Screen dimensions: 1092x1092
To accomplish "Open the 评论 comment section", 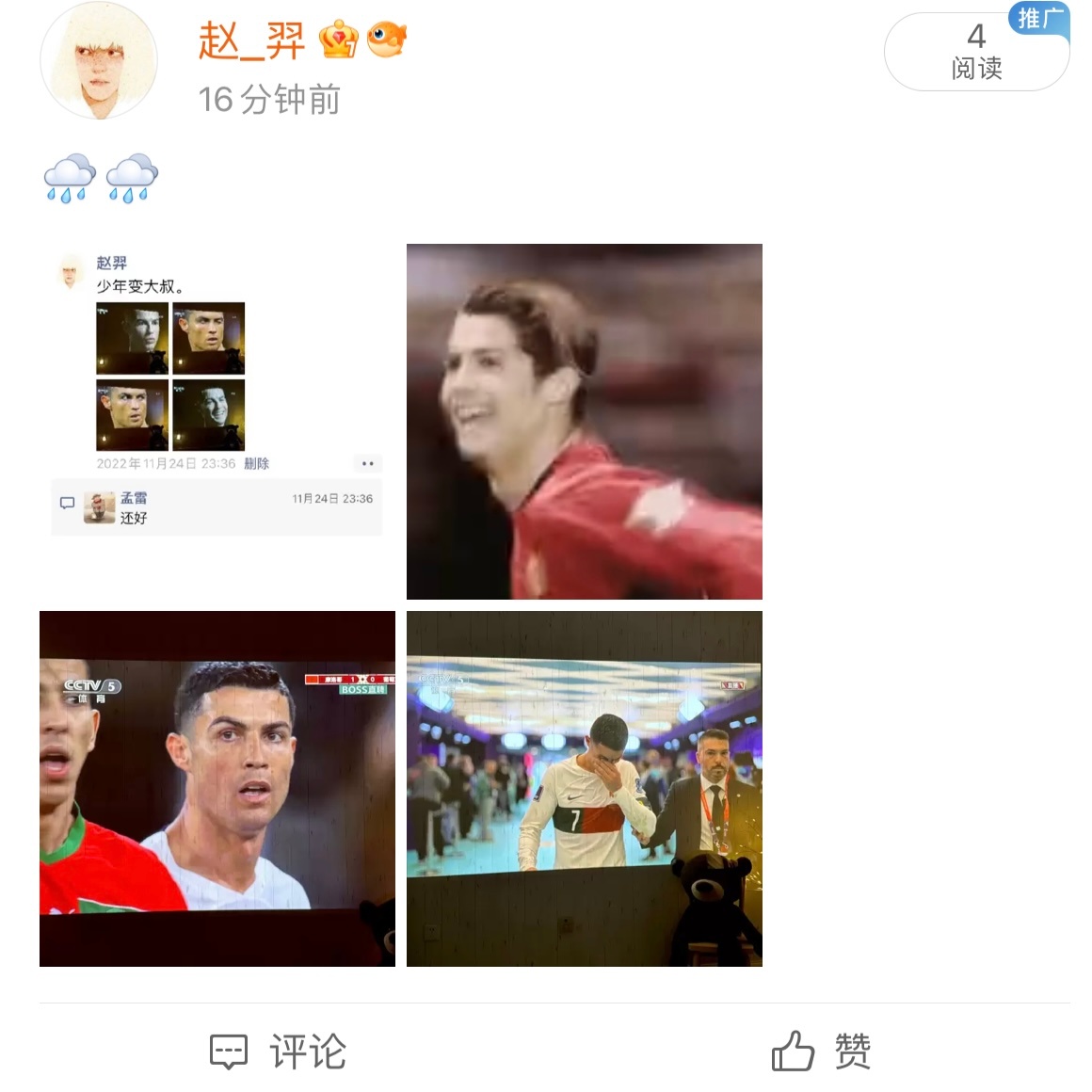I will click(x=279, y=1051).
